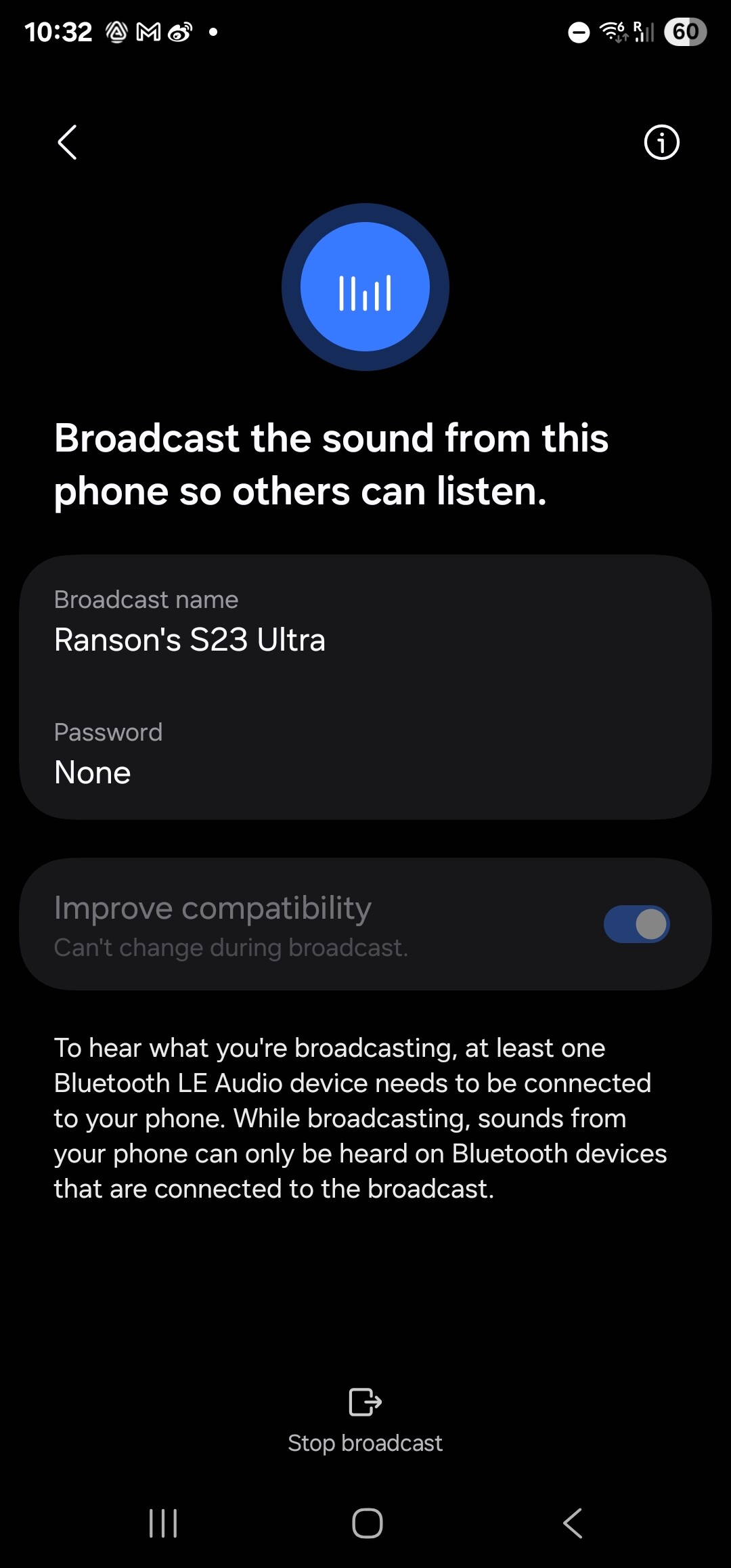
Task: Open the info icon for broadcast details
Action: coord(661,142)
